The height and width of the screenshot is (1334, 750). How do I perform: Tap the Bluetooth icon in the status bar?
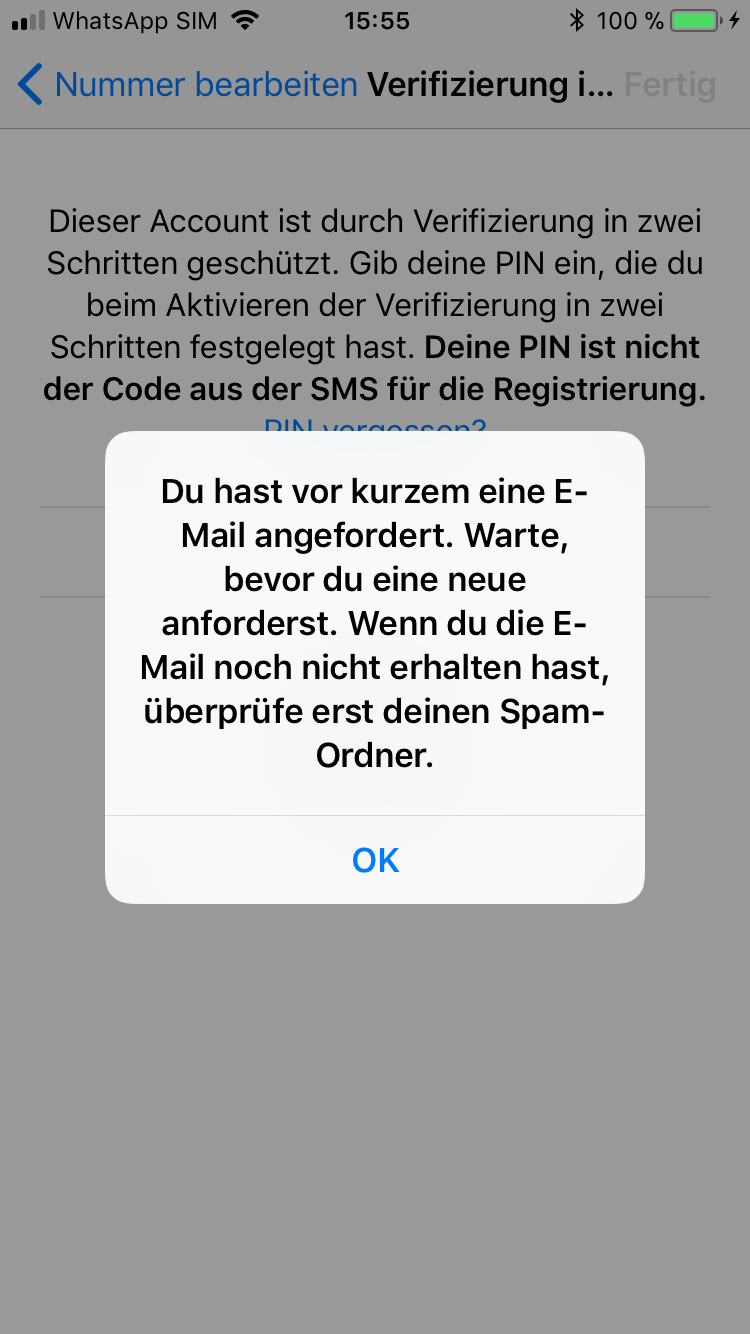point(578,18)
